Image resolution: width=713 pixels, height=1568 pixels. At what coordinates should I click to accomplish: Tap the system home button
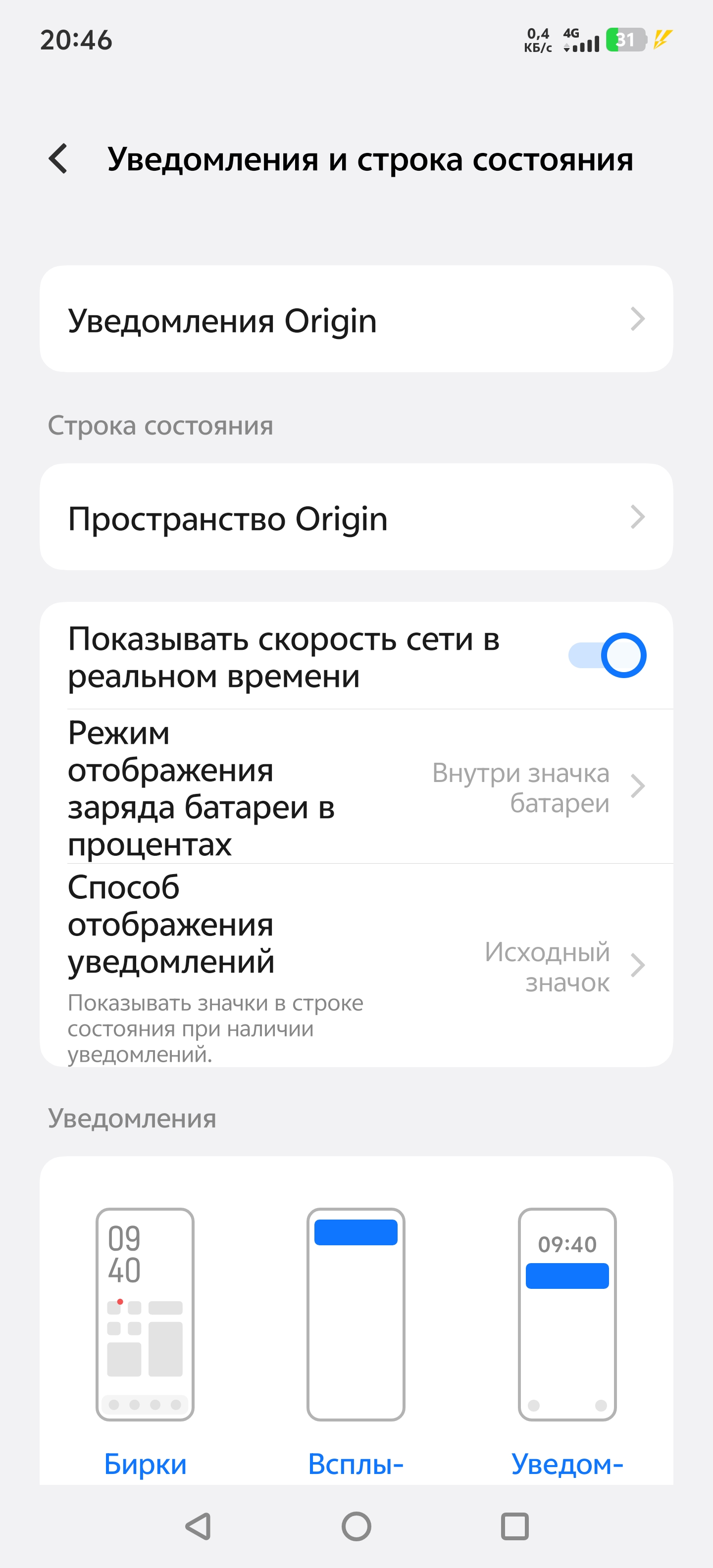pyautogui.click(x=356, y=1526)
